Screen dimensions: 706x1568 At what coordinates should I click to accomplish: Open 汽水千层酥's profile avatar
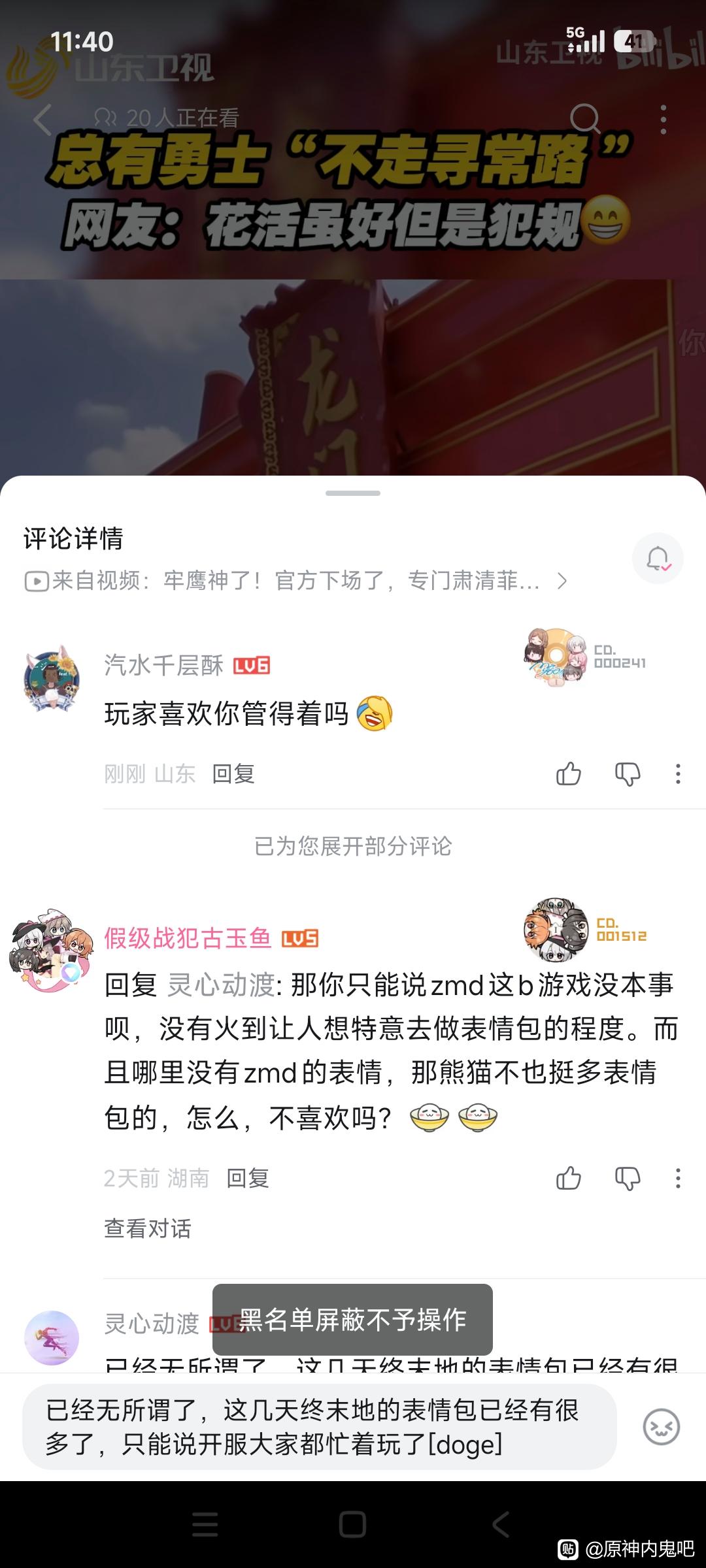point(51,680)
